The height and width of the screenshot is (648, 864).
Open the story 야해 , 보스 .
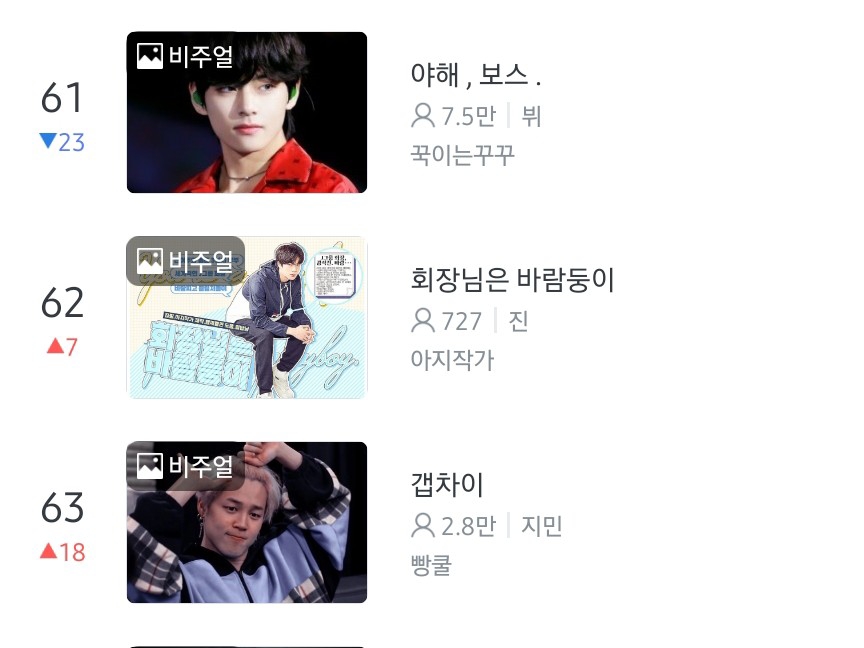click(476, 75)
